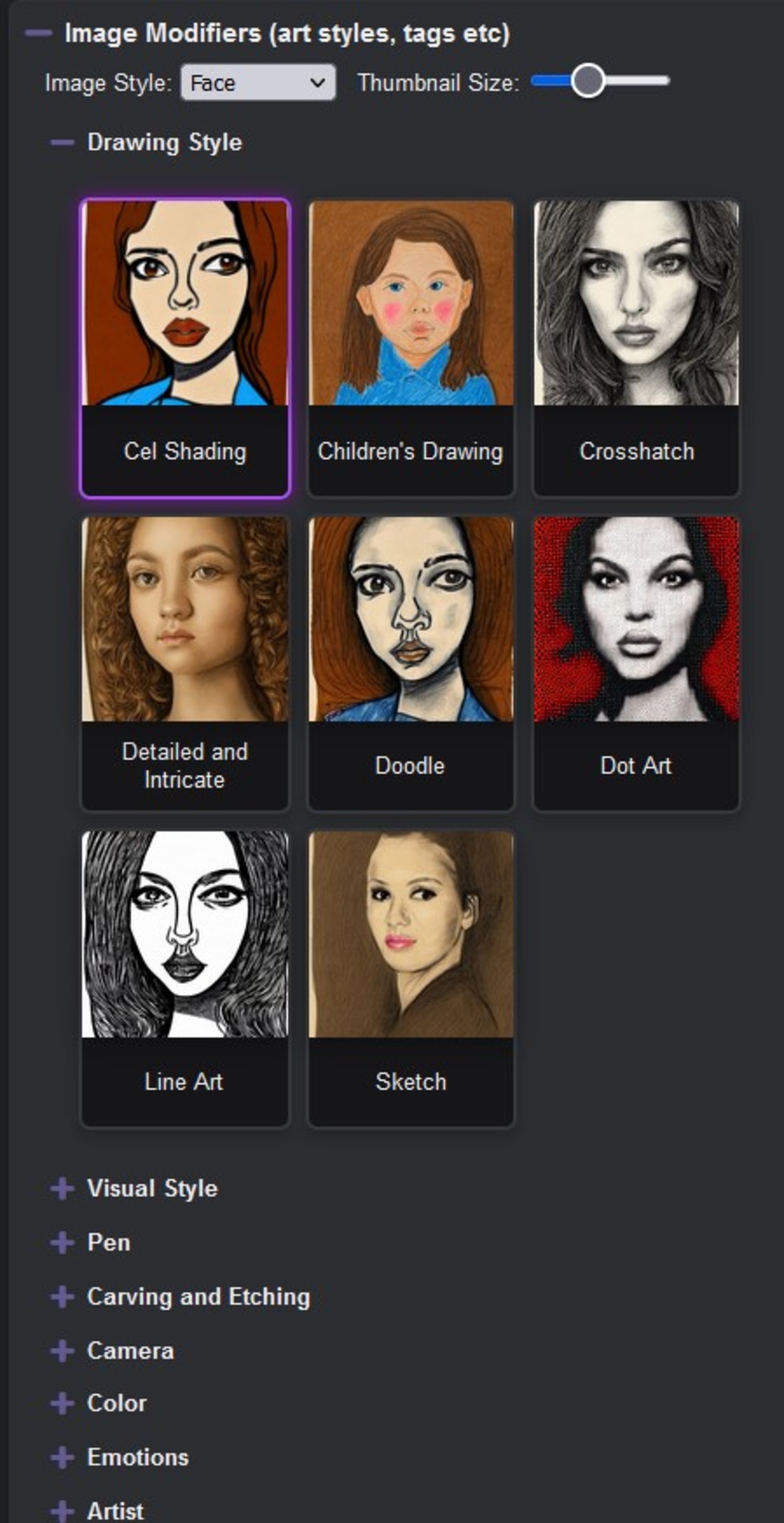Tap the Thumbnail Size slider

tap(588, 80)
